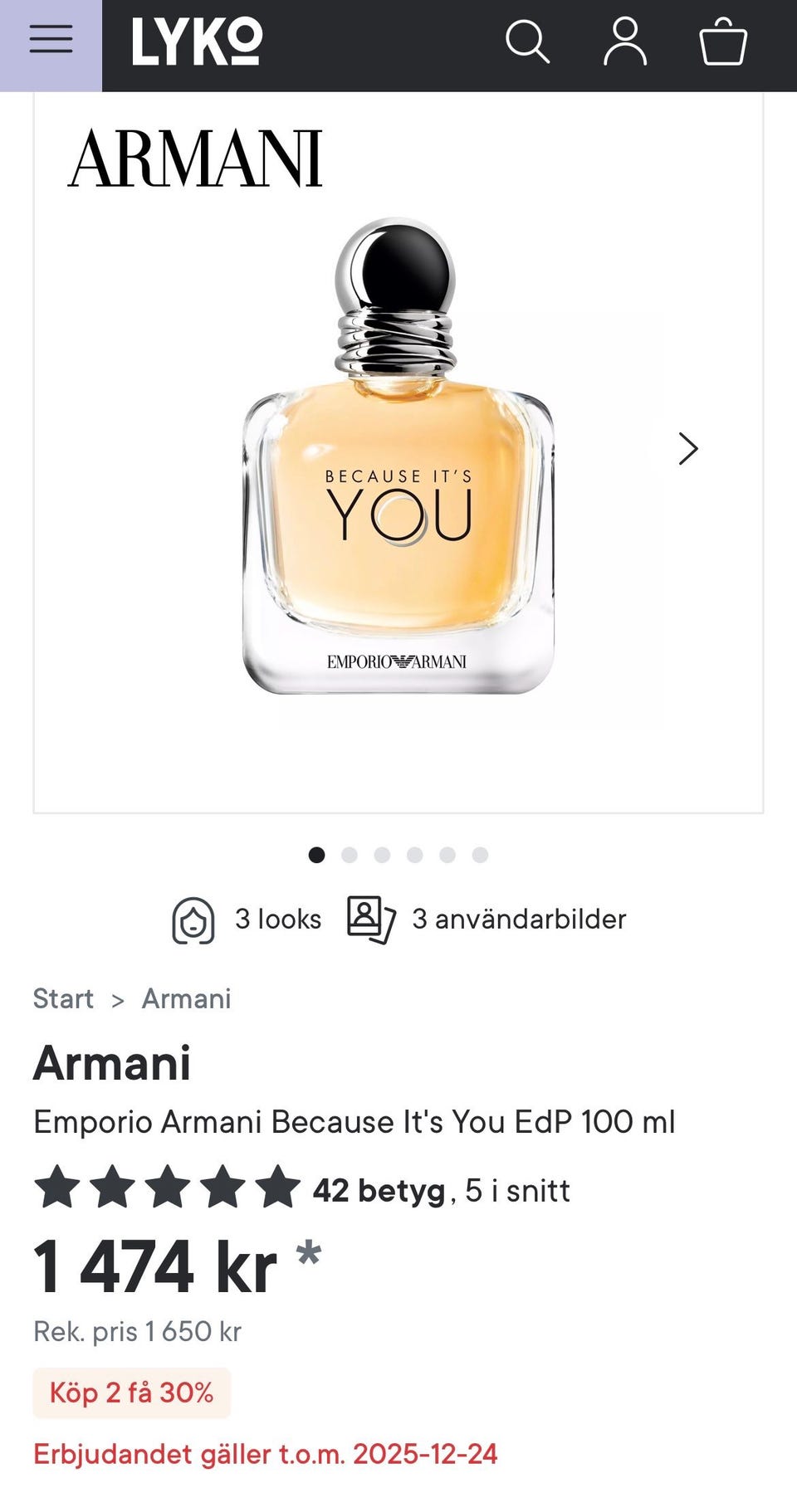
Task: Open the Armani breadcrumb link
Action: click(x=186, y=998)
